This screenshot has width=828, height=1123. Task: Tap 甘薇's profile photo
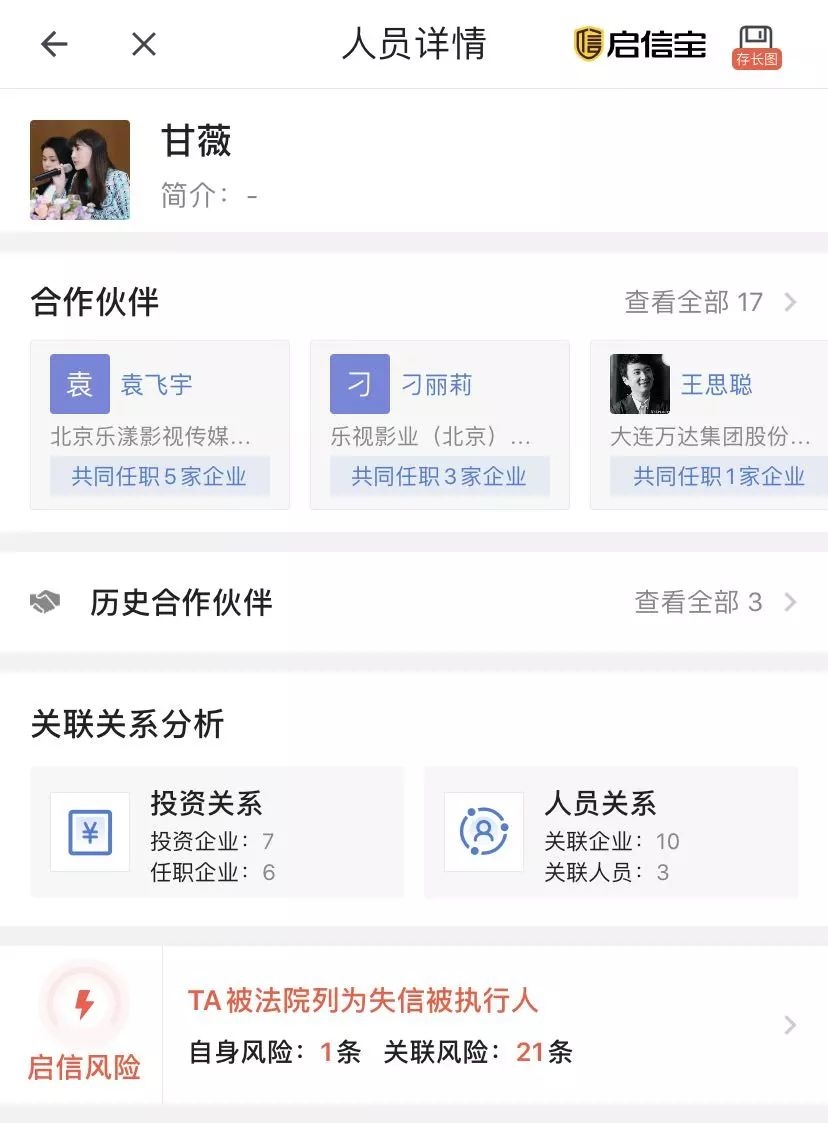[x=80, y=170]
